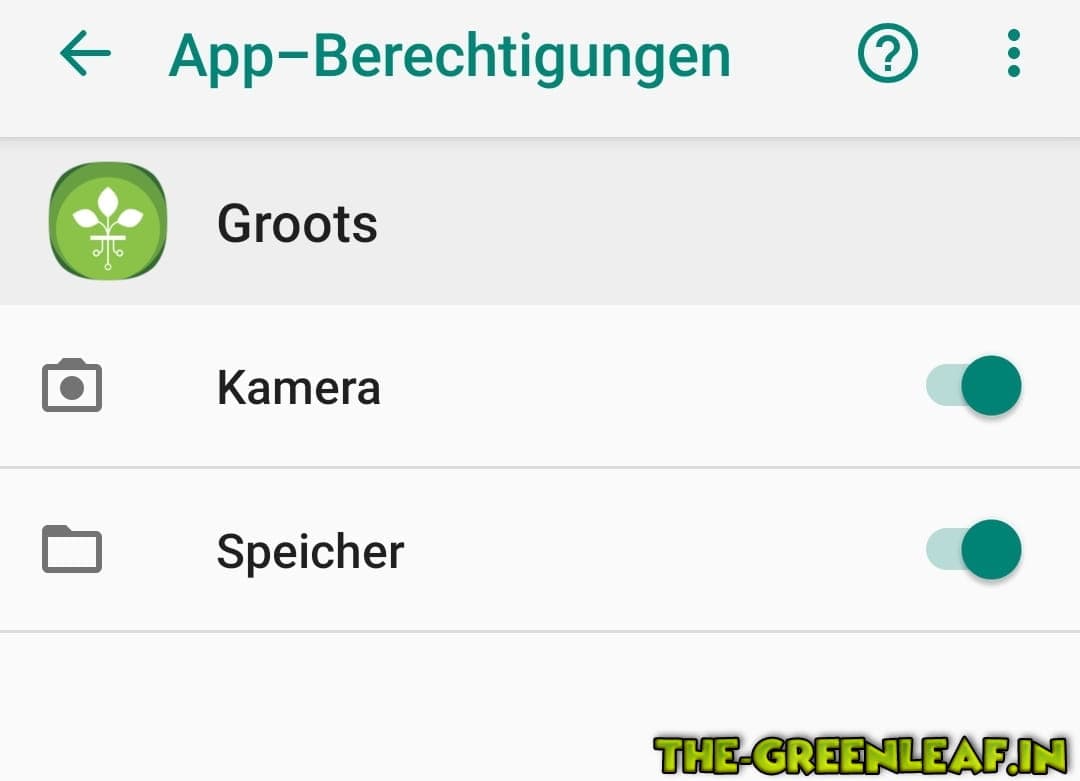Open the three-dot overflow menu
1080x781 pixels.
pyautogui.click(x=1013, y=54)
